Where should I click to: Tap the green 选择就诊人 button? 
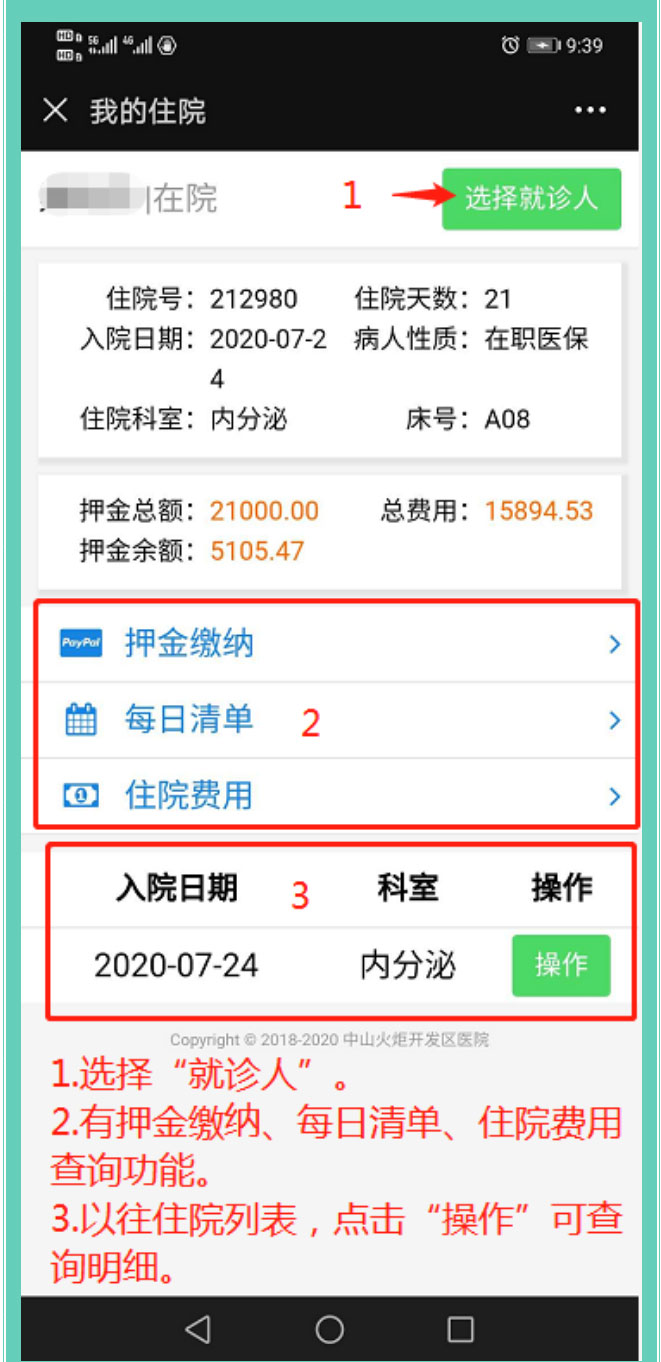531,198
